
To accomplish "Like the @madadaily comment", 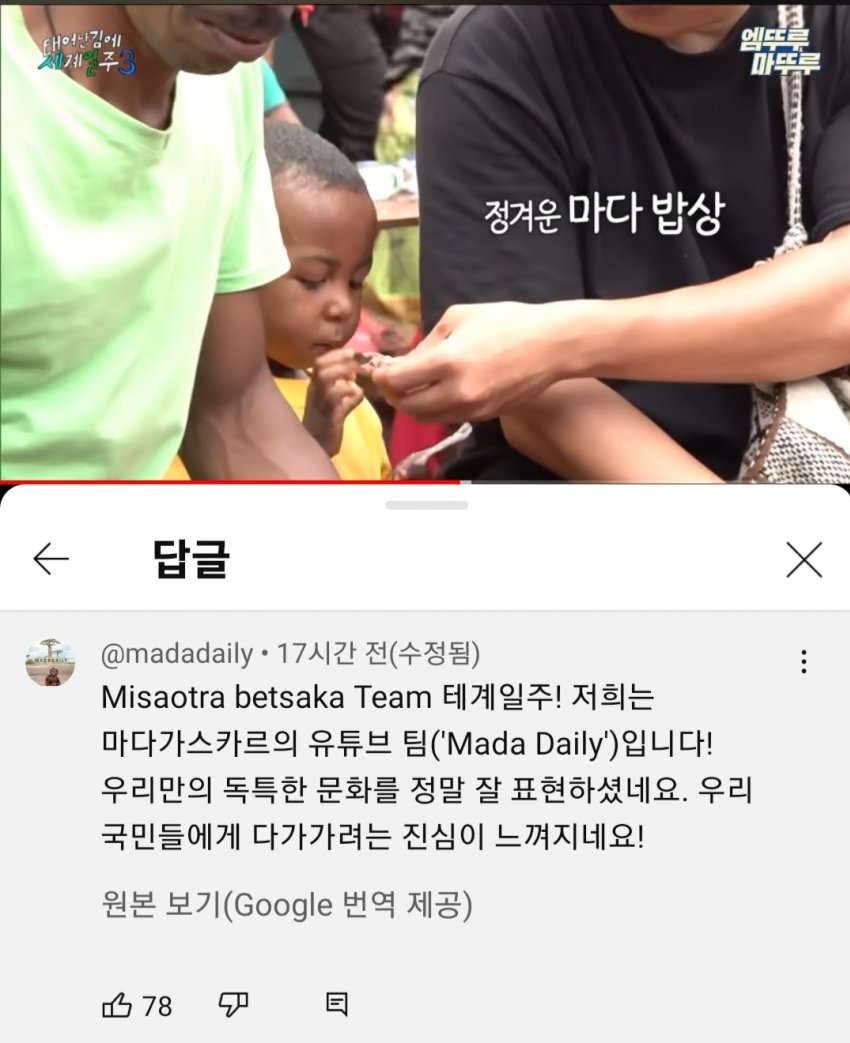I will tap(118, 1005).
